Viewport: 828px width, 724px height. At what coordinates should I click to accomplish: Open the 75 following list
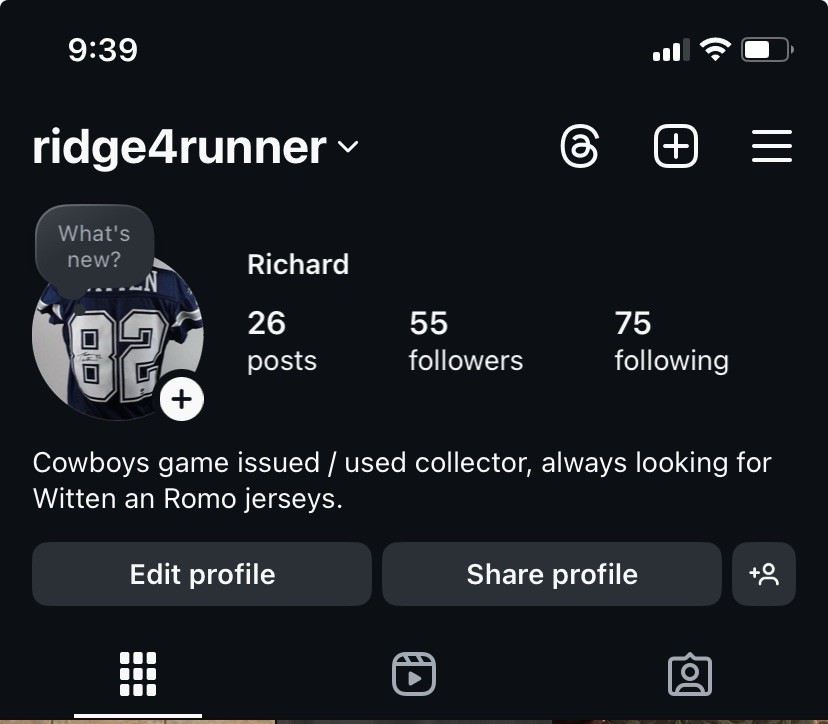click(671, 340)
